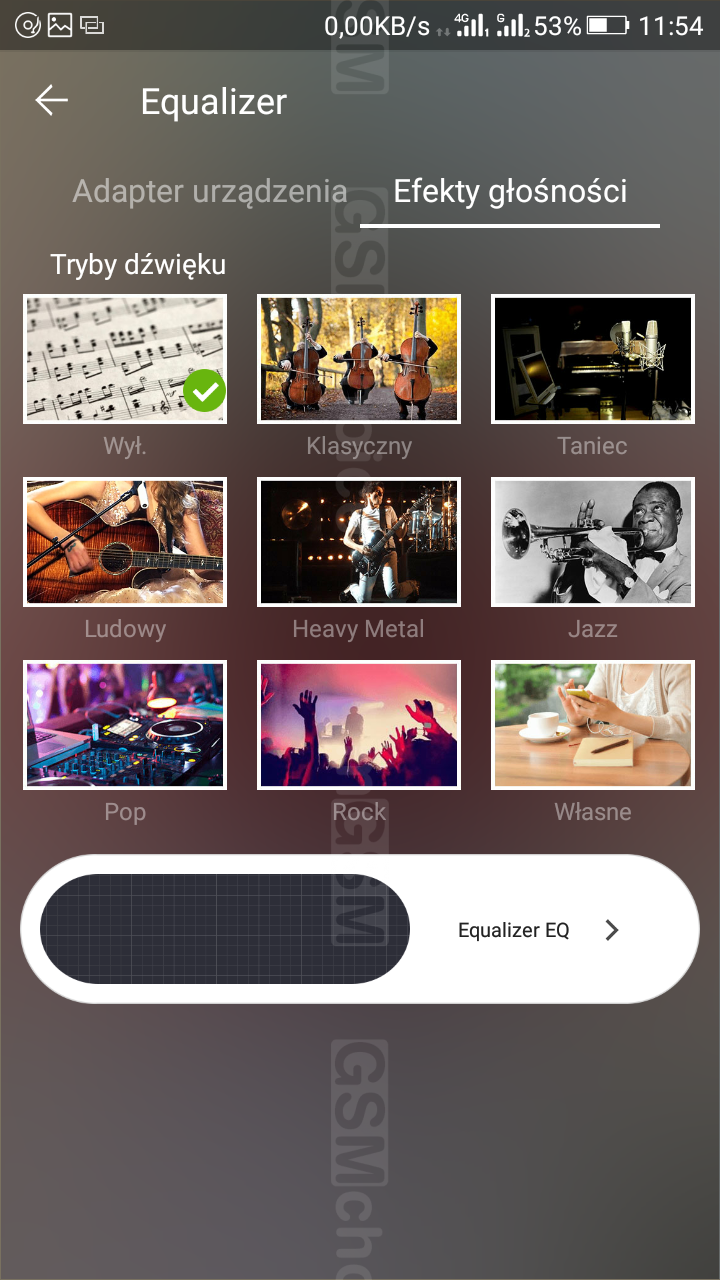Open Equalizer EQ settings
This screenshot has width=720, height=1280.
pyautogui.click(x=540, y=930)
